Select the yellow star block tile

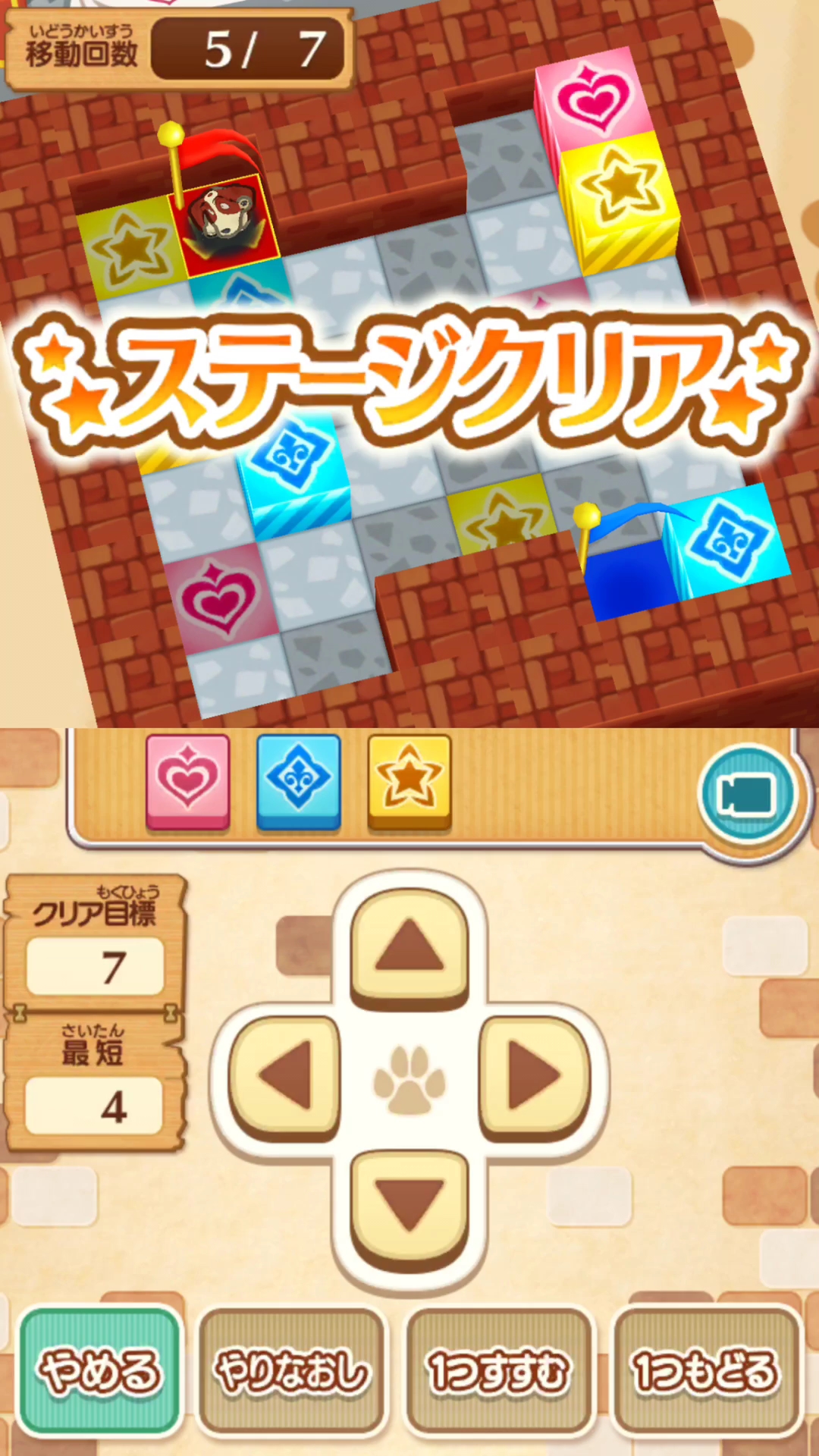tap(409, 780)
